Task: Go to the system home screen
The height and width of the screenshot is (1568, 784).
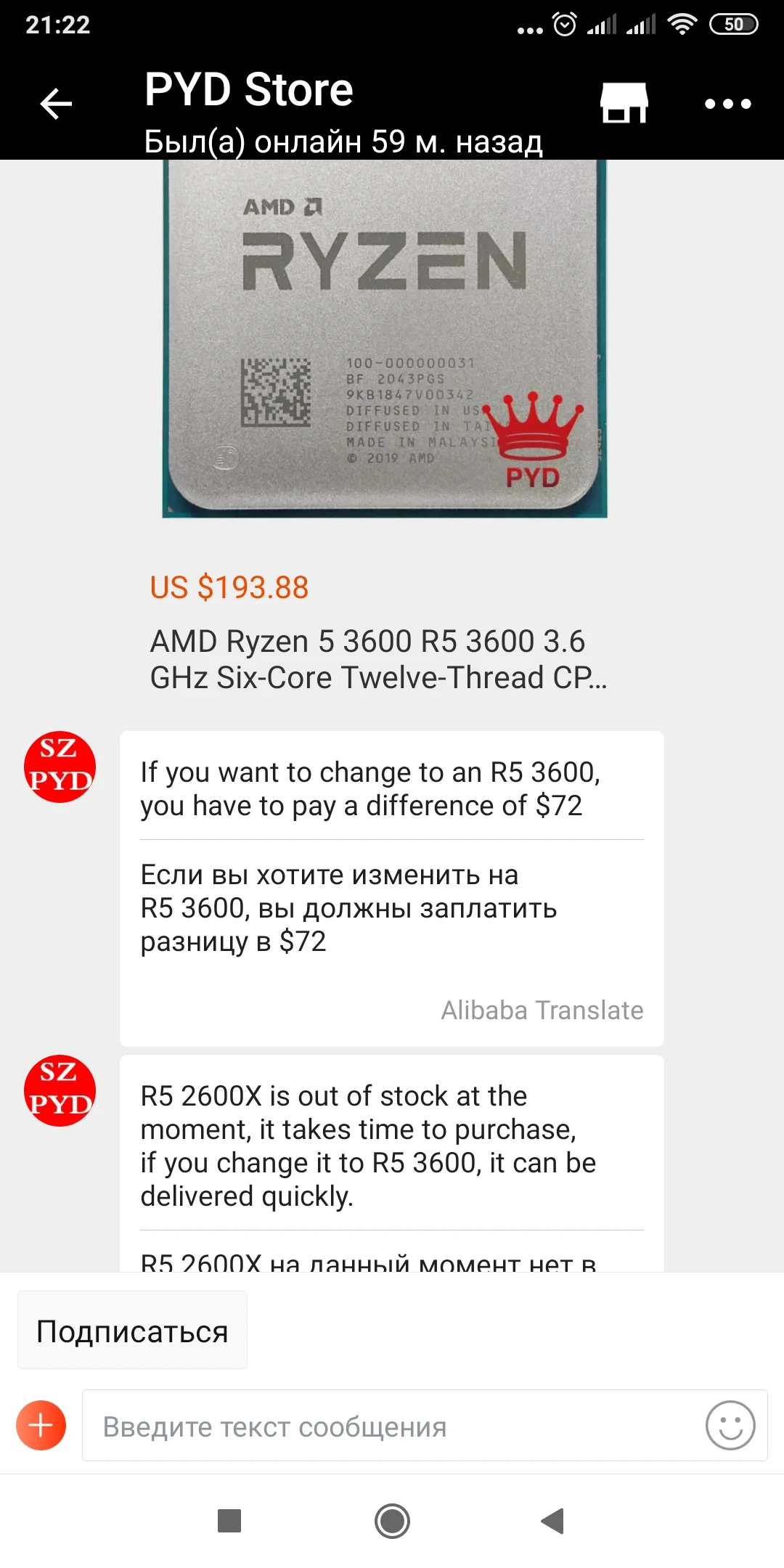Action: pyautogui.click(x=392, y=1521)
